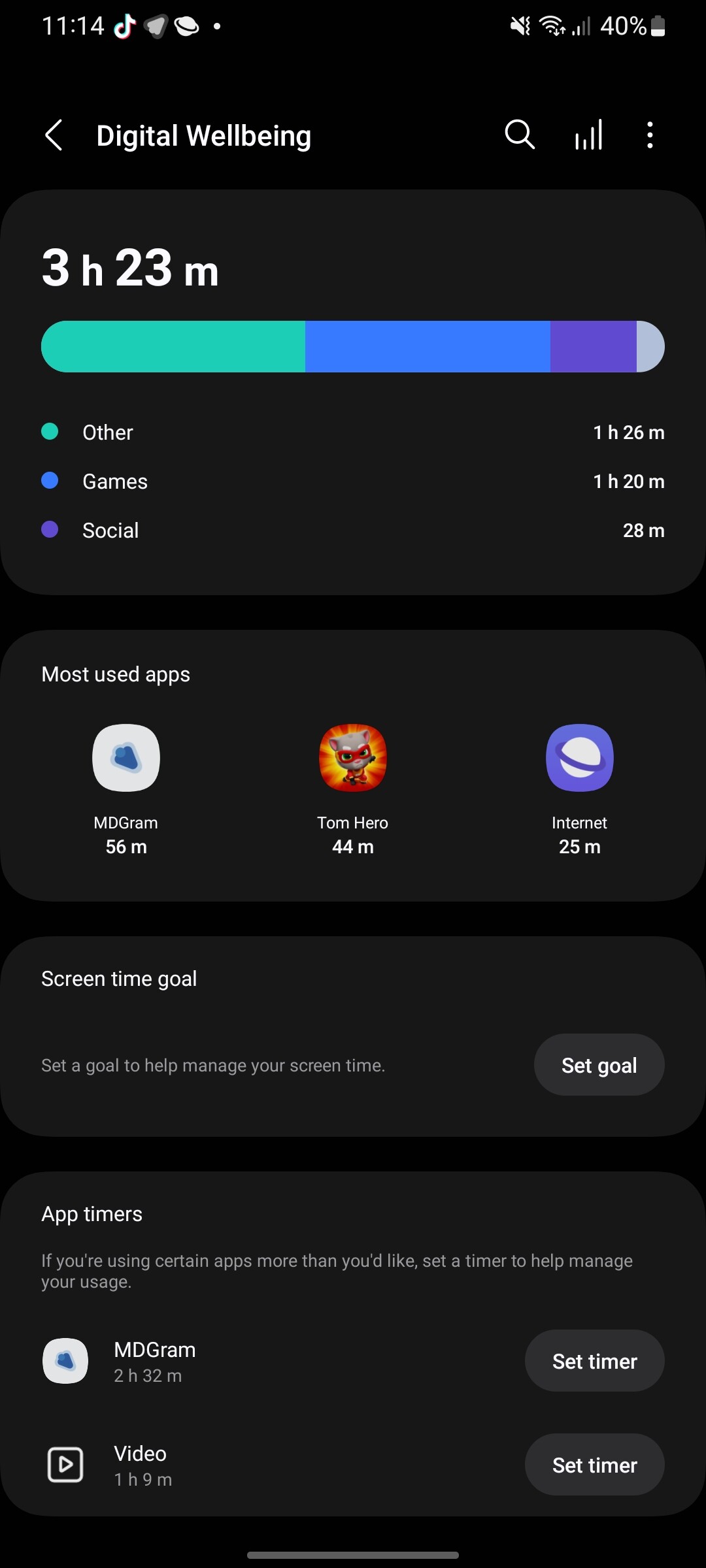Open the Other category usage row
Viewport: 706px width, 1568px height.
point(353,433)
